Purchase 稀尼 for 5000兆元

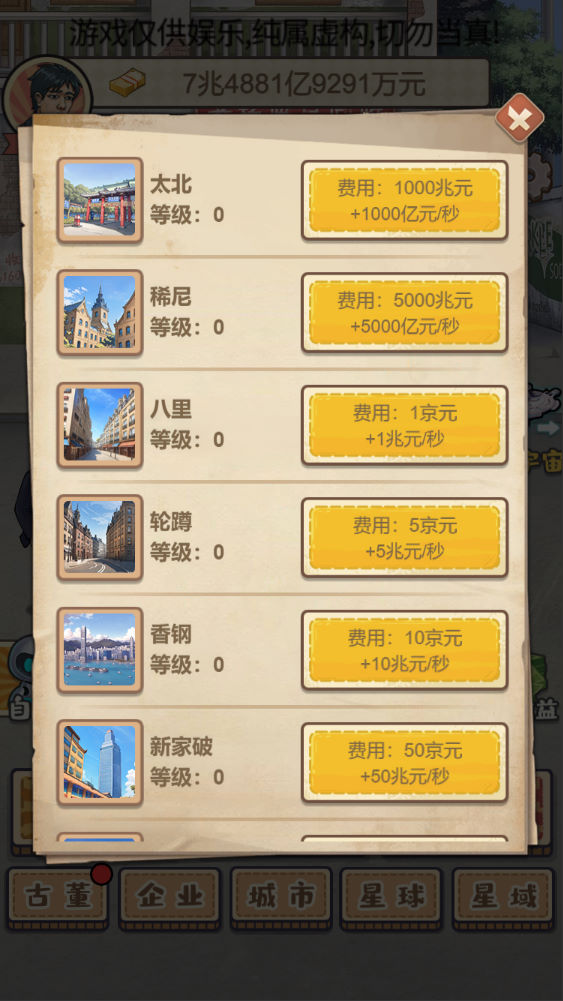[405, 312]
